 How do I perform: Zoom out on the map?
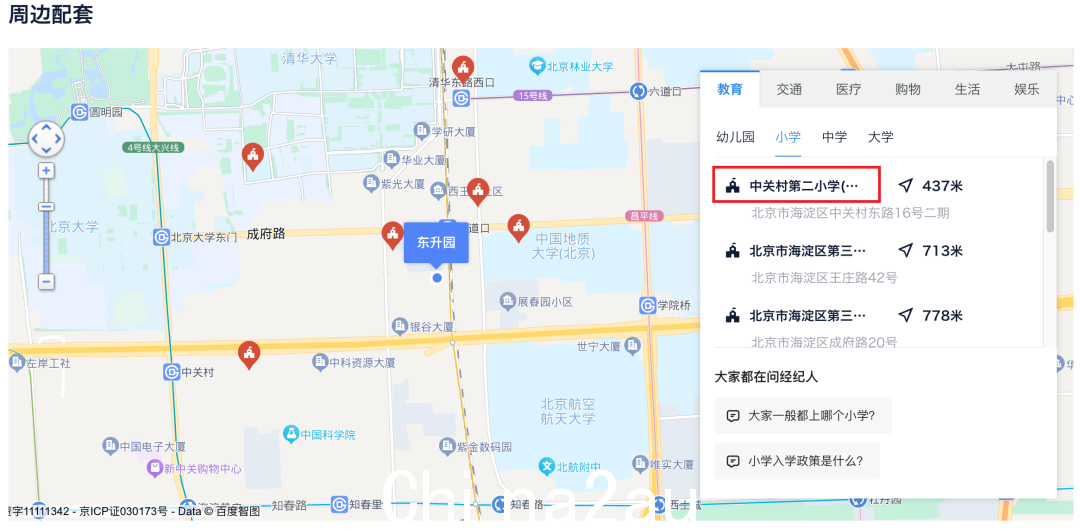tap(46, 282)
